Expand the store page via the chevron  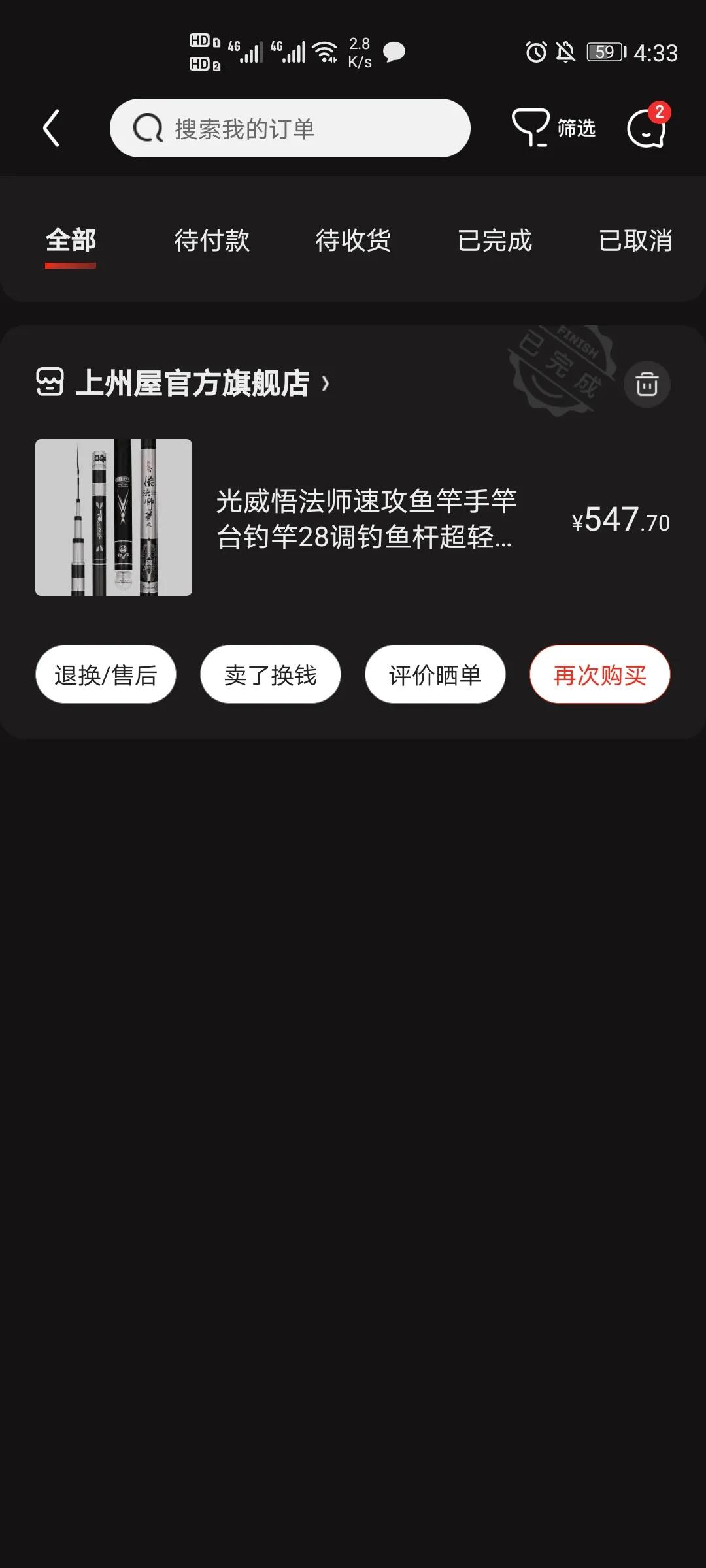(325, 384)
